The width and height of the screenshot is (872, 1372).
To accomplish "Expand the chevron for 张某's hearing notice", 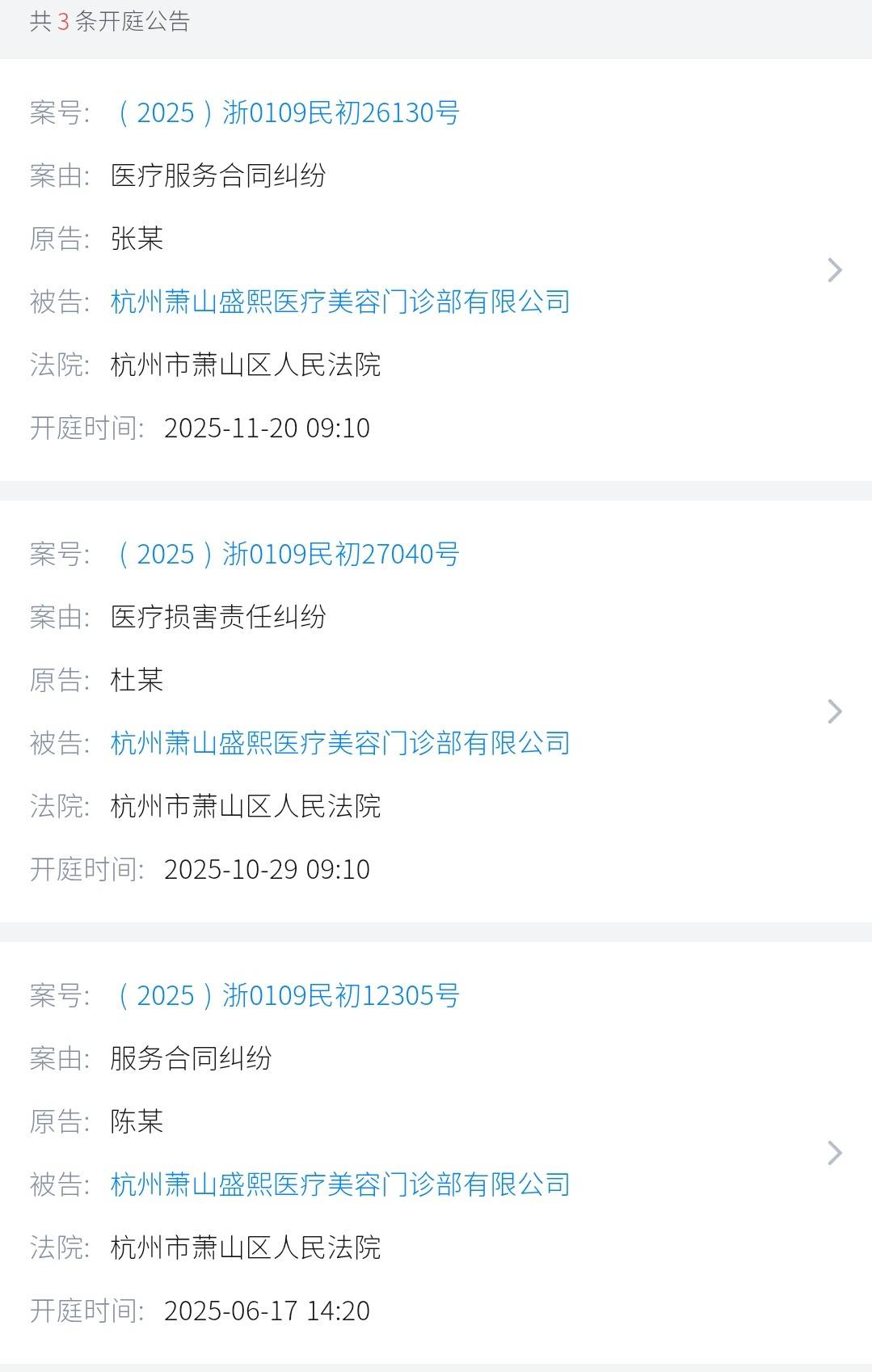I will click(835, 270).
